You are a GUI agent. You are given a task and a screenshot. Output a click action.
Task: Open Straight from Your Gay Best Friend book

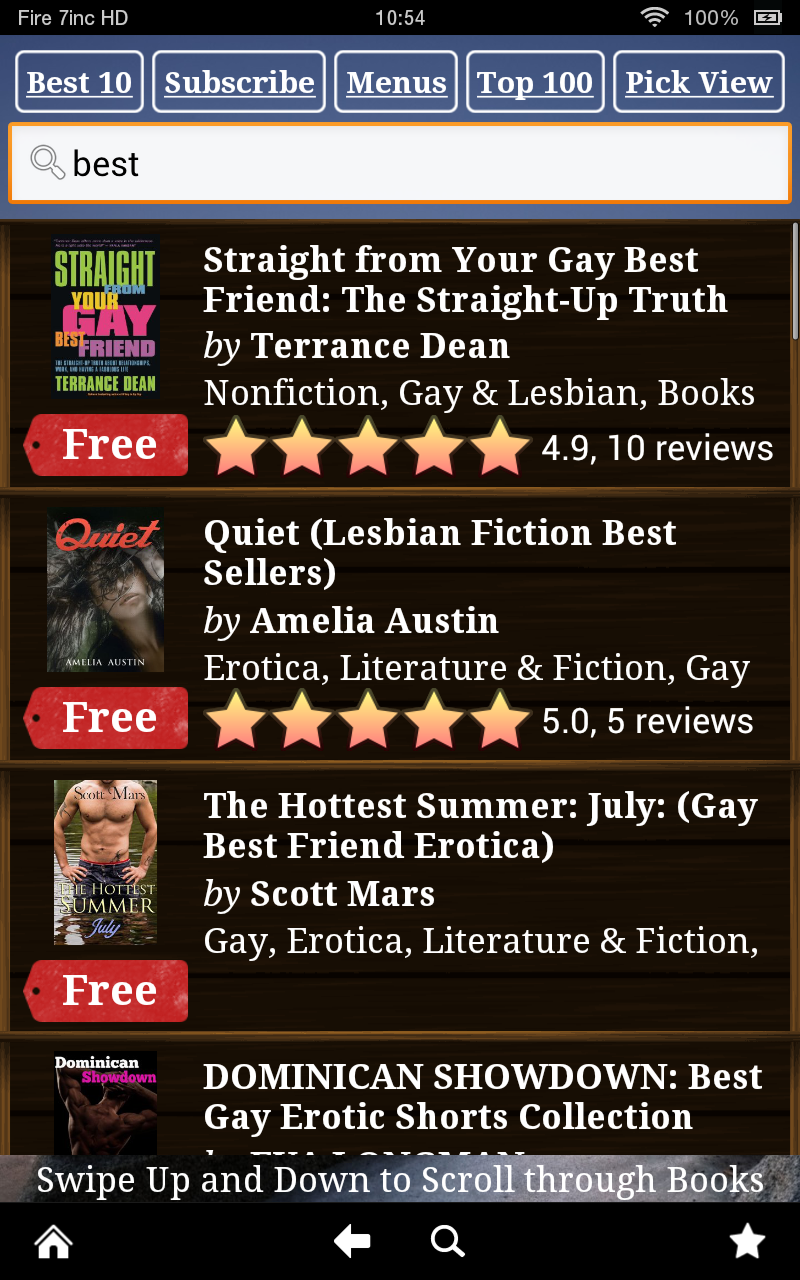click(465, 280)
